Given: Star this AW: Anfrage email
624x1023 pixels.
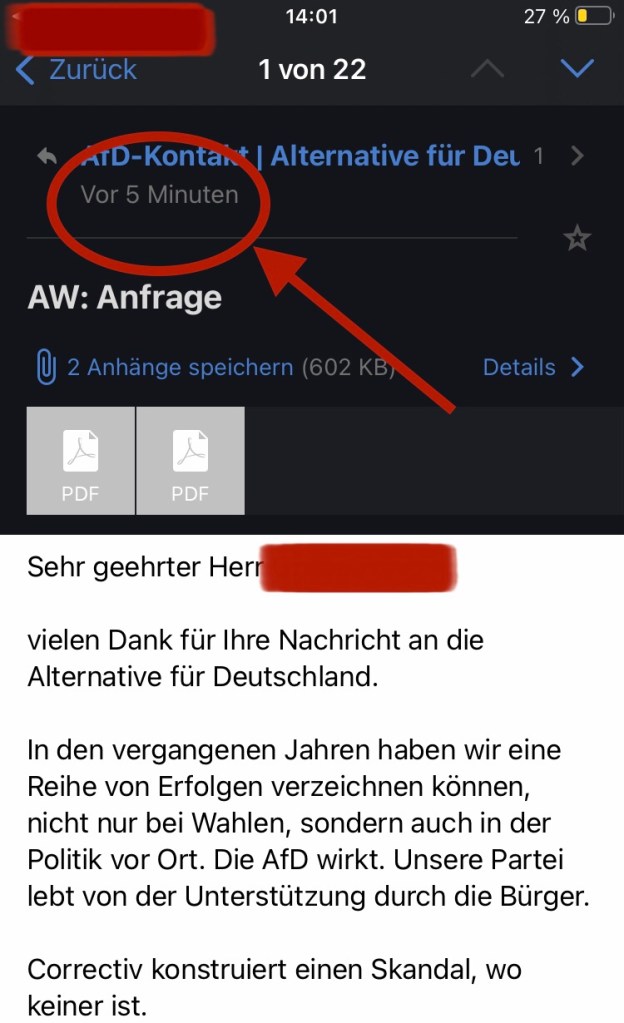Looking at the screenshot, I should [577, 238].
